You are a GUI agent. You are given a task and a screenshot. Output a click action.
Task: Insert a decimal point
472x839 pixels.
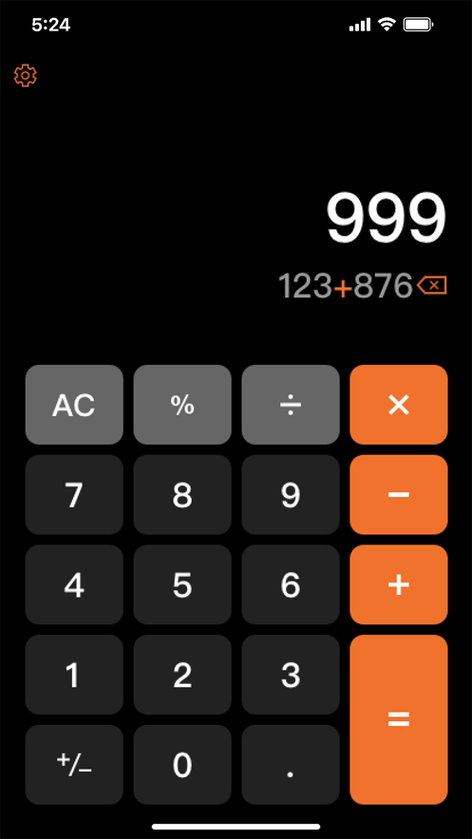(x=291, y=765)
